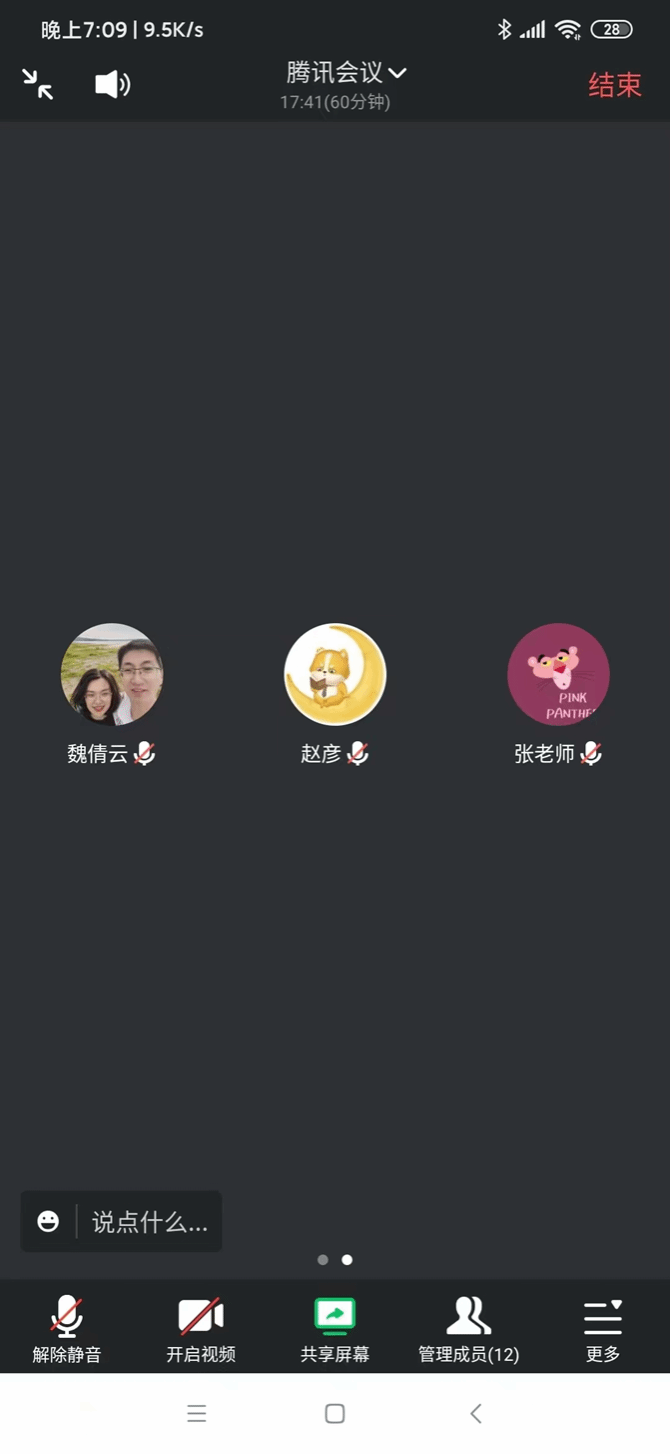The image size is (670, 1454).
Task: Start screen sharing via 共享屏幕
Action: 335,1329
